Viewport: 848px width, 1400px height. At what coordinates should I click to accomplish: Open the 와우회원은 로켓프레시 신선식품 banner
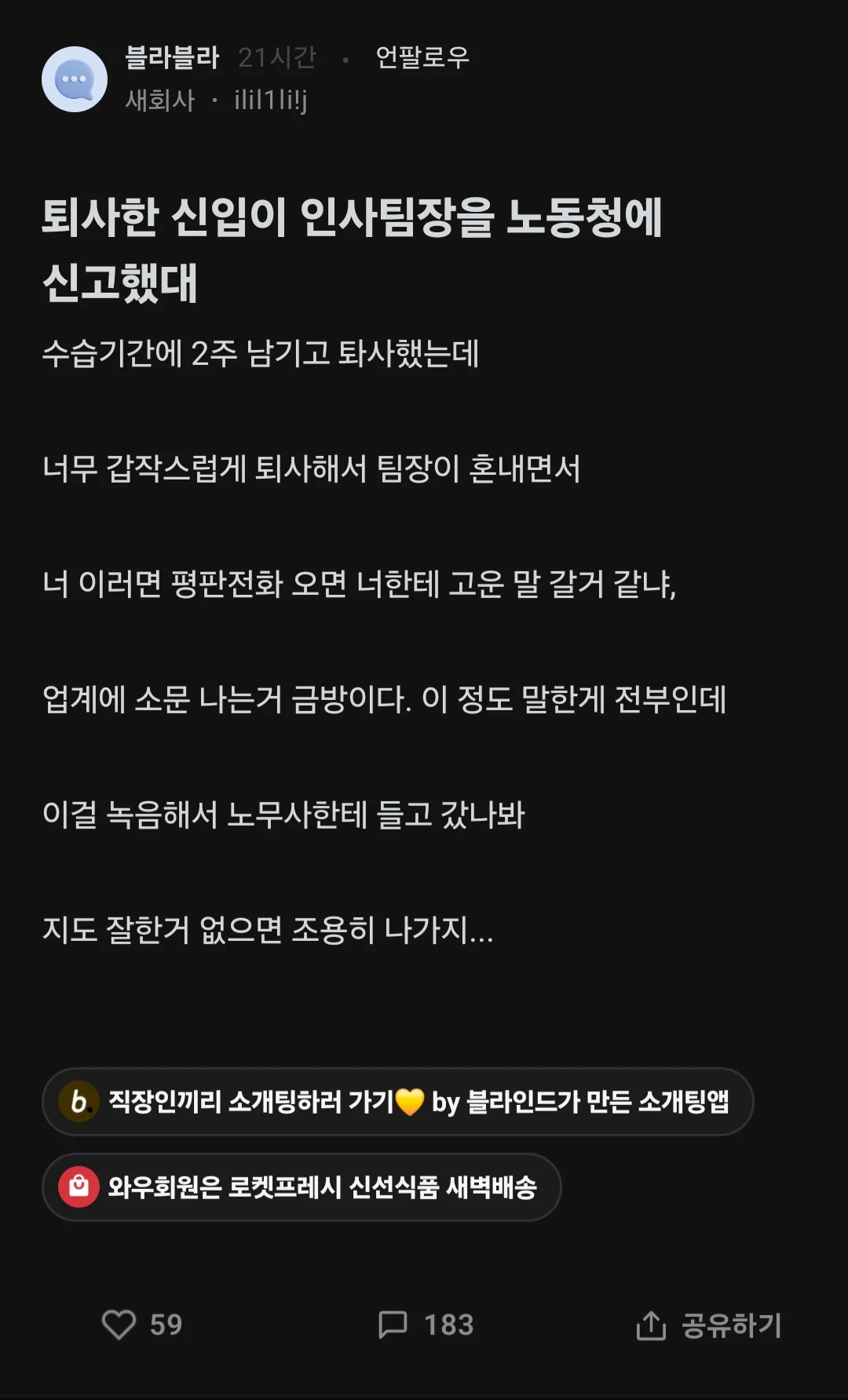302,1187
